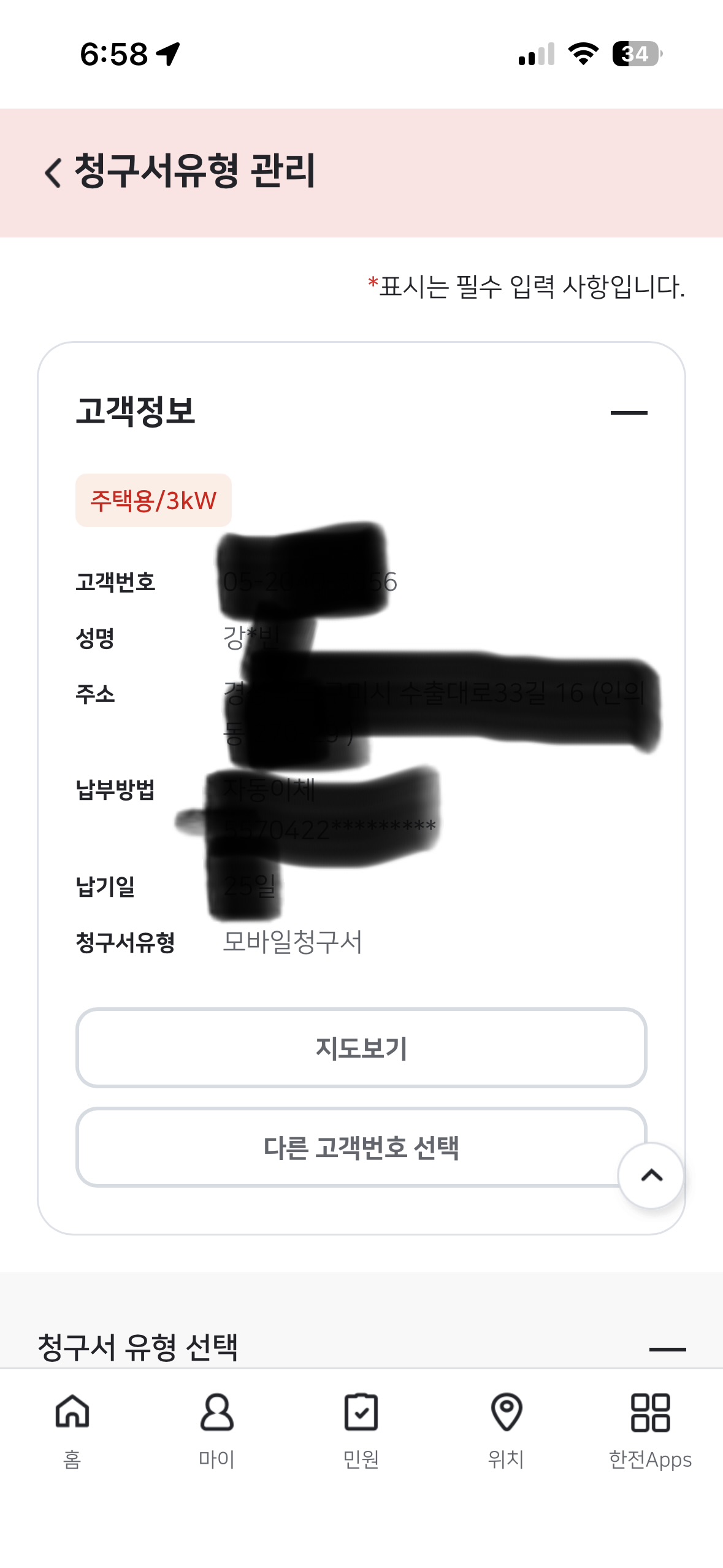The height and width of the screenshot is (1568, 723).
Task: Tap the scroll-to-top arrow button
Action: pos(651,1175)
